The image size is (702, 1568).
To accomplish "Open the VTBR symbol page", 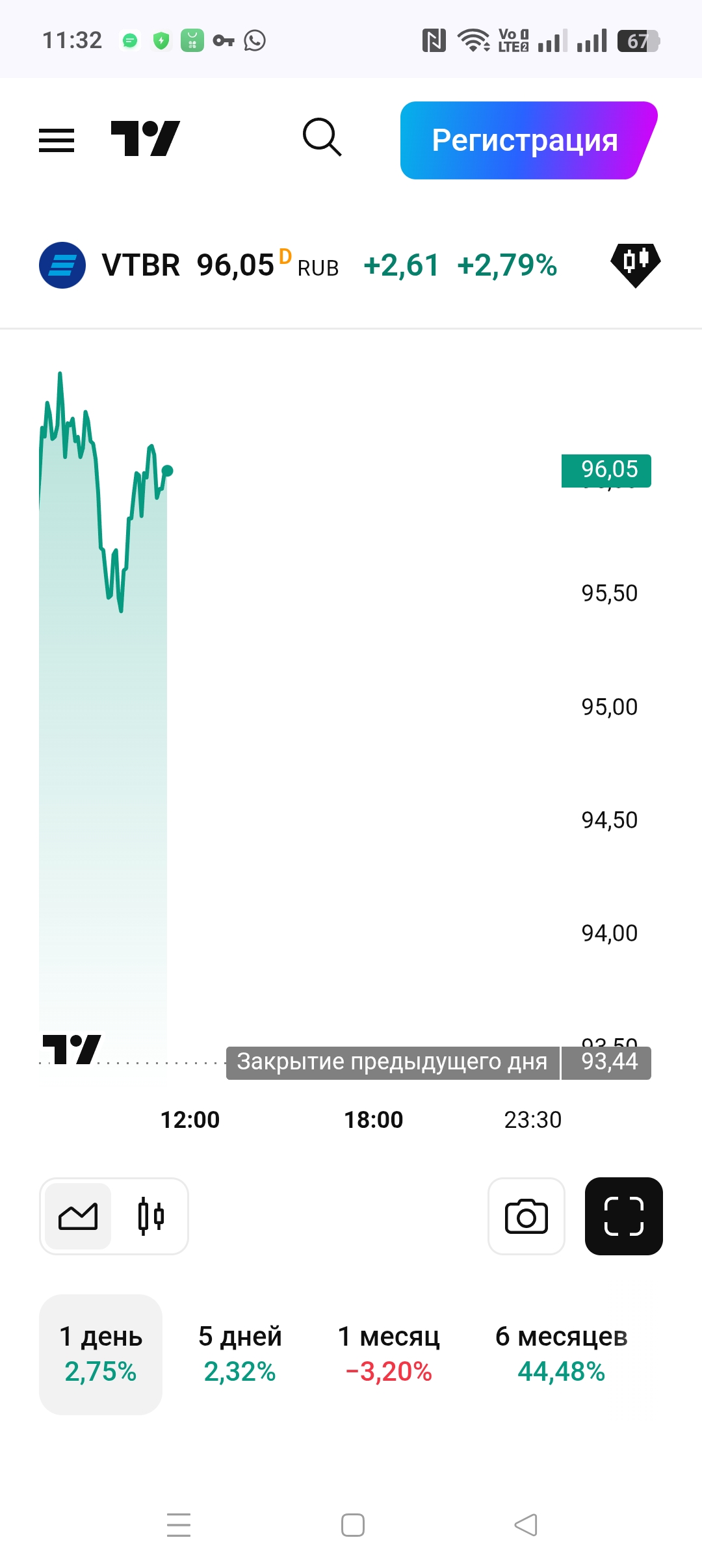I will [140, 265].
